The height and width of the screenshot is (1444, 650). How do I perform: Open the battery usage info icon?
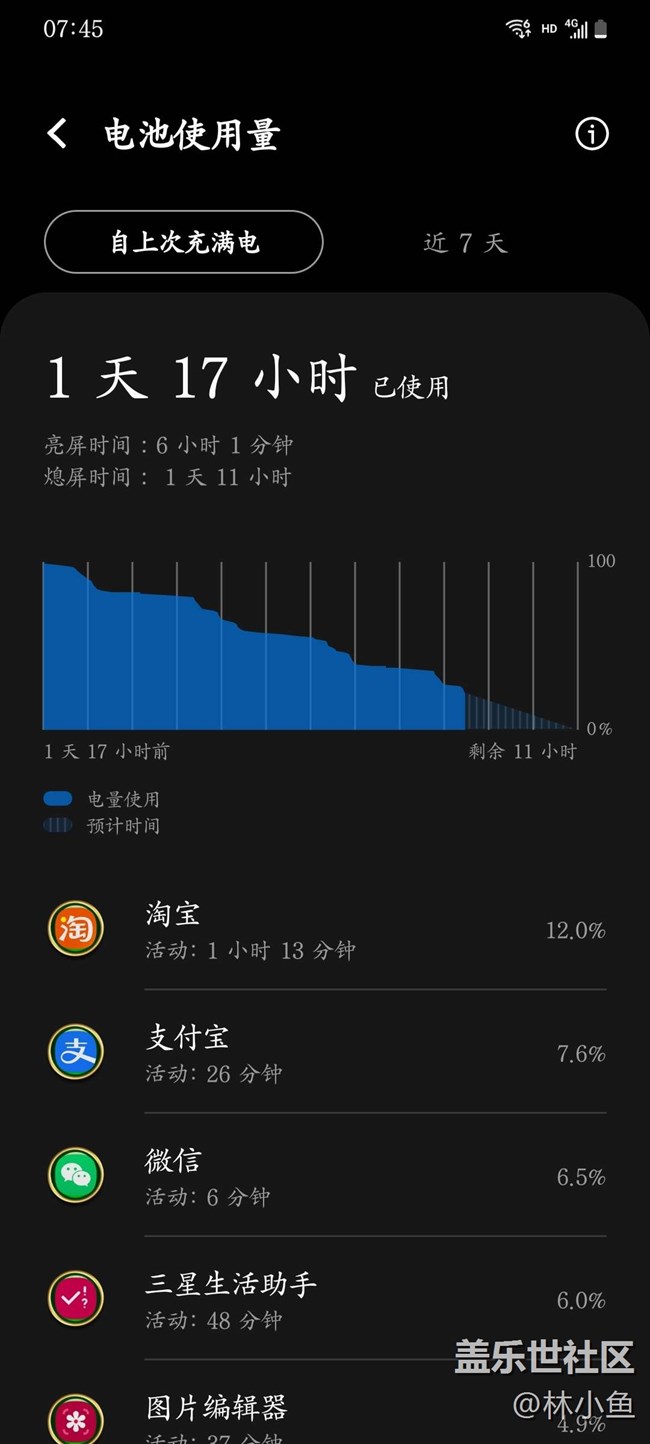(x=591, y=134)
